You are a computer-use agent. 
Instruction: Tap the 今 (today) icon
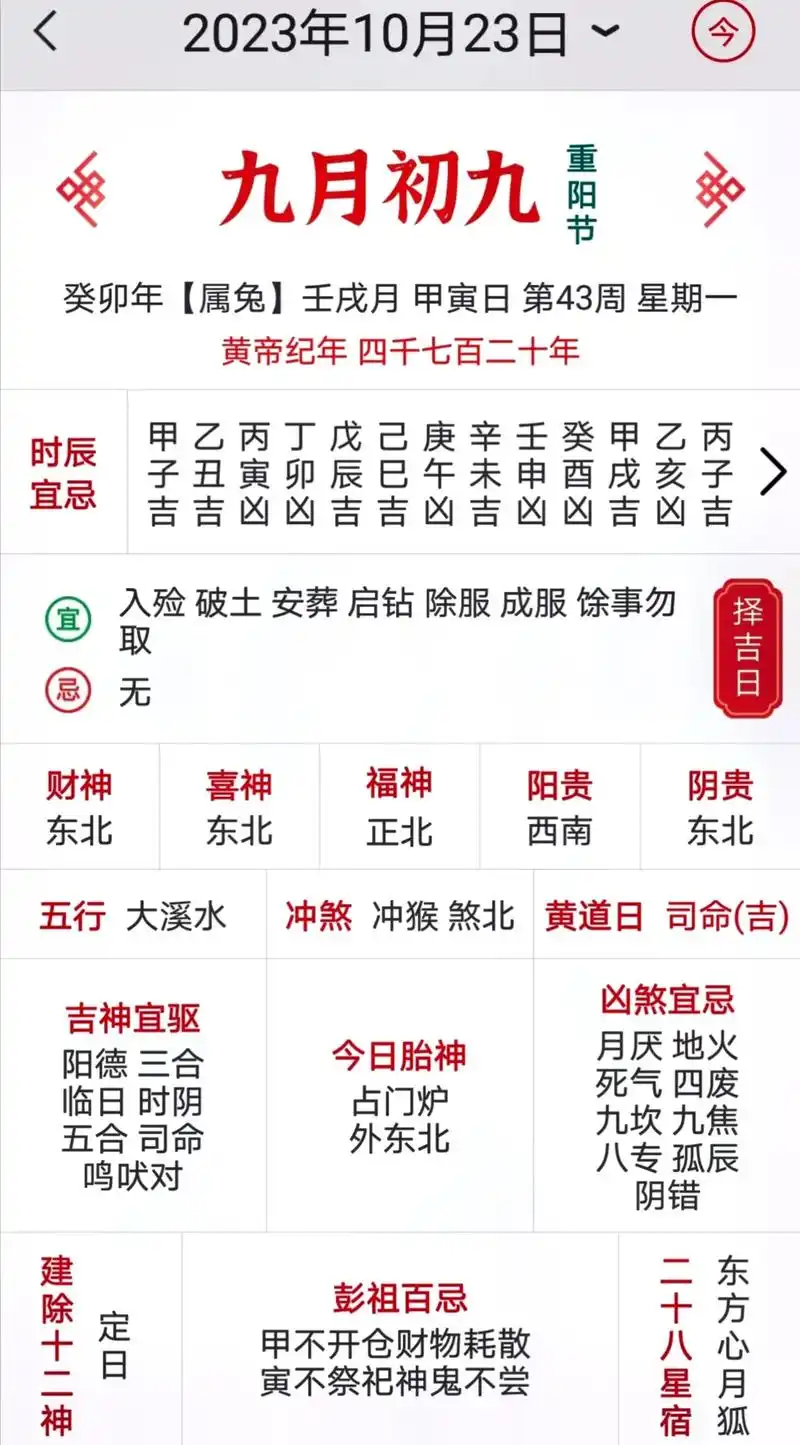[x=722, y=32]
